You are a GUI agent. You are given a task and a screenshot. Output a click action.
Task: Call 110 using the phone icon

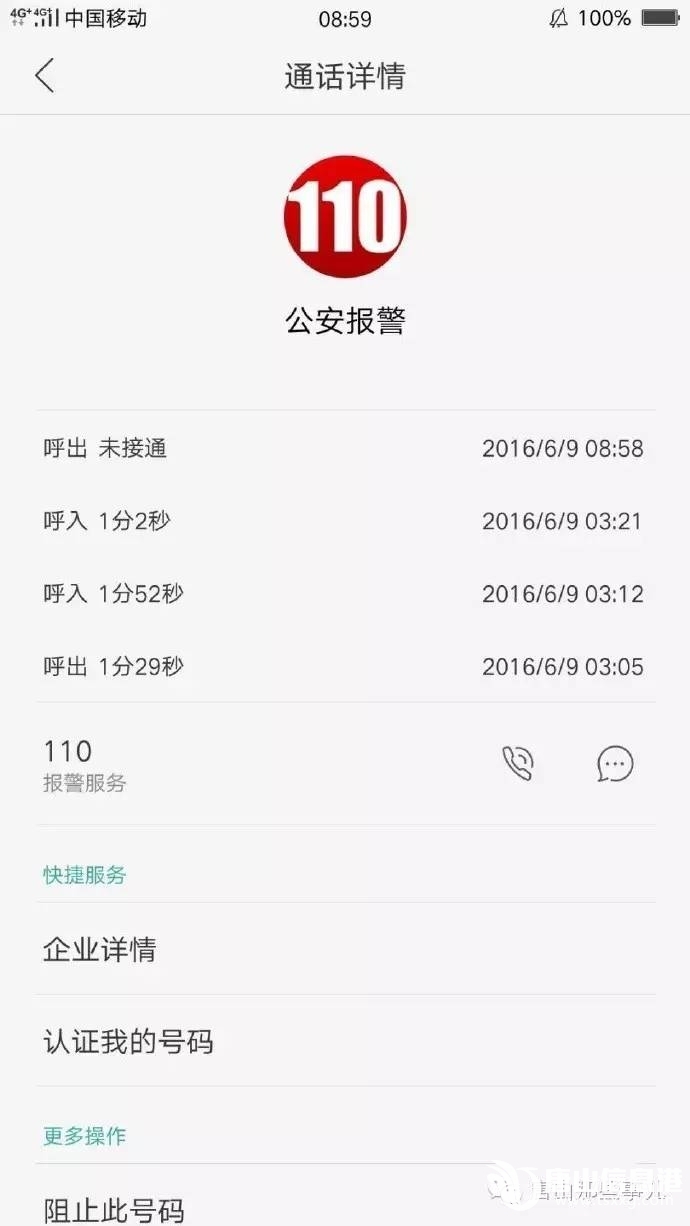(x=517, y=764)
